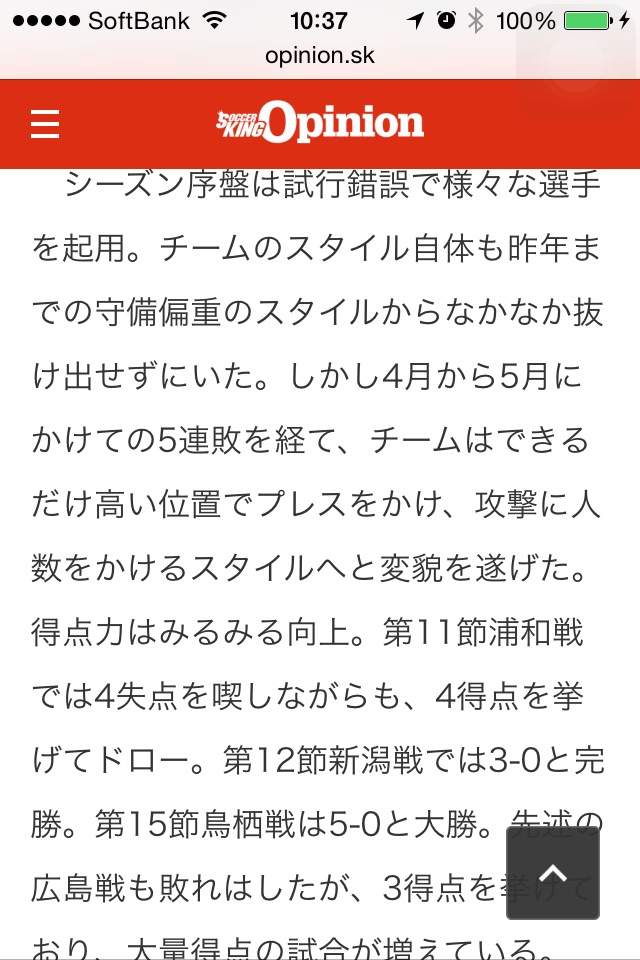Image resolution: width=640 pixels, height=960 pixels.
Task: Tap the opinion.sk address bar
Action: [320, 55]
